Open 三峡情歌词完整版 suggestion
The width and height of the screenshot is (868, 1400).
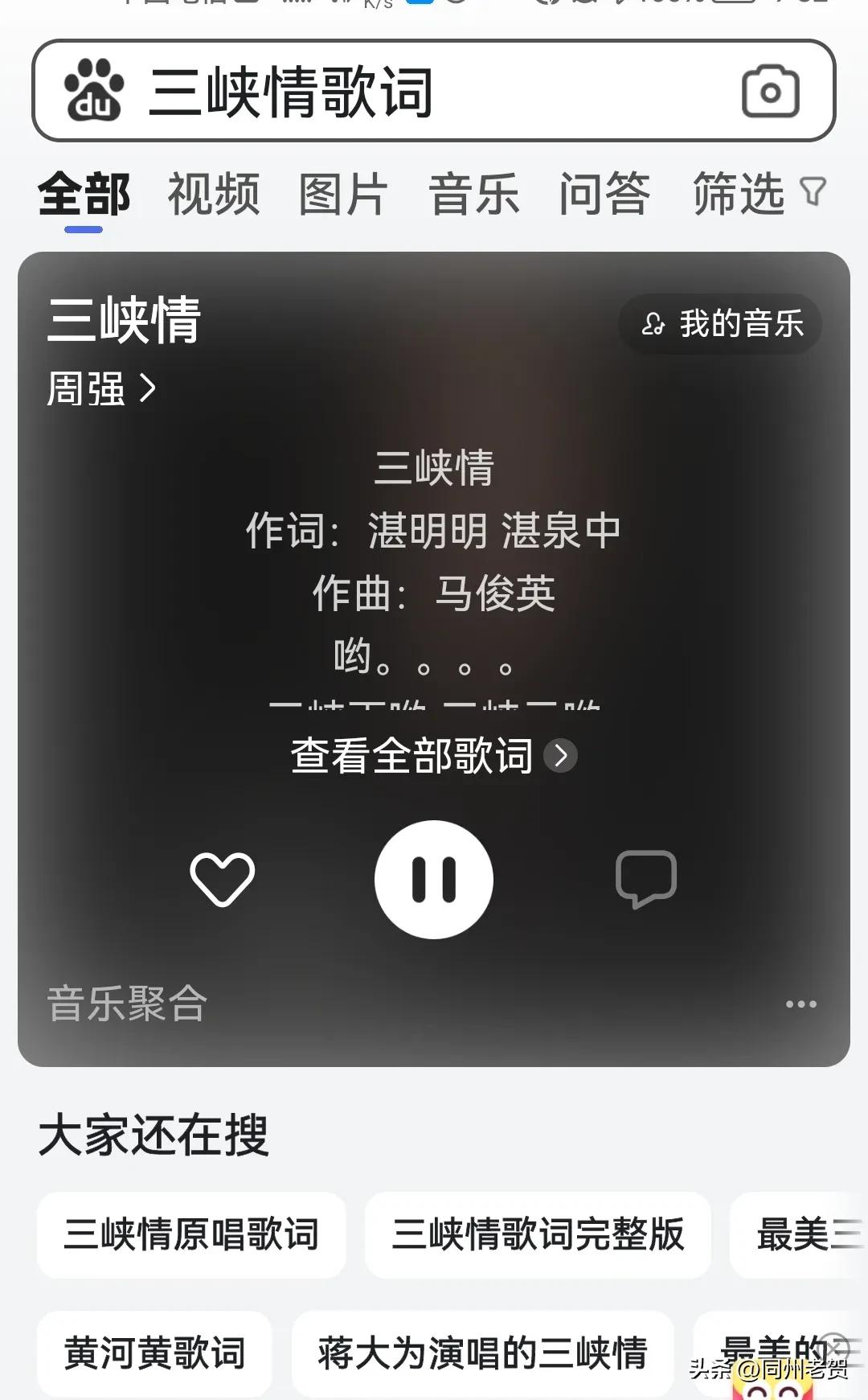tap(537, 1235)
